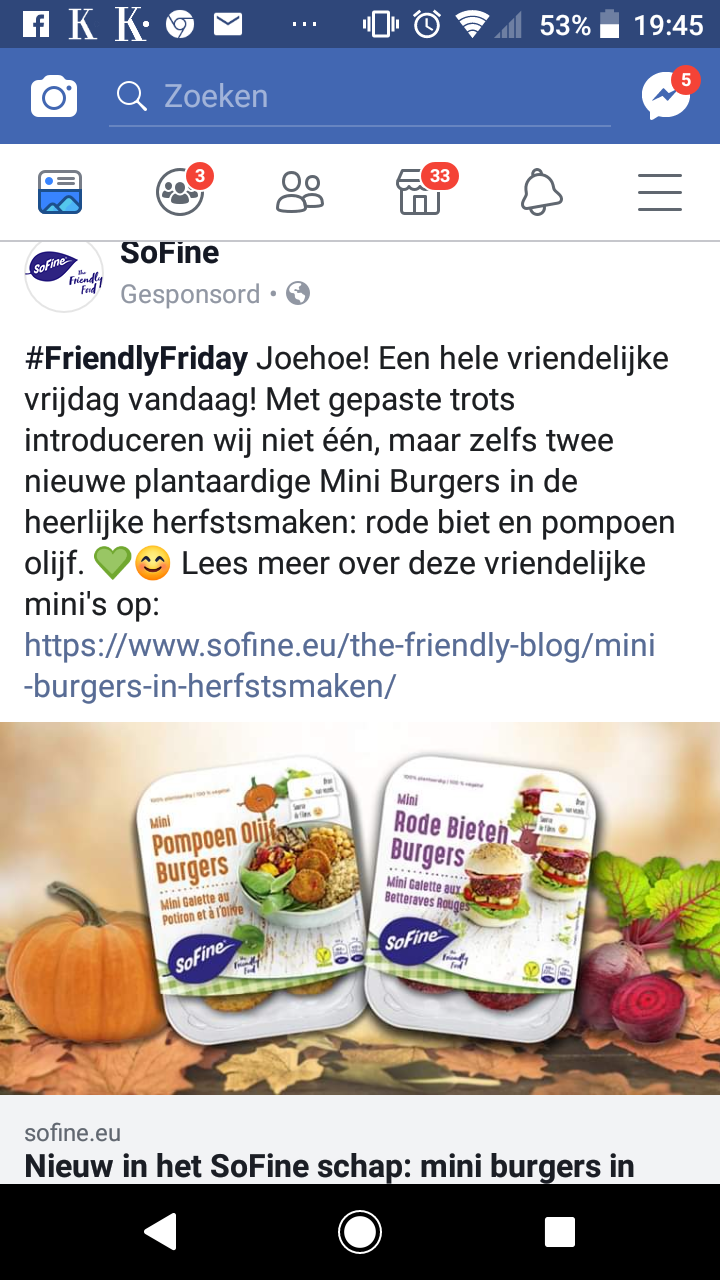Open the SoFine profile picture
The width and height of the screenshot is (720, 1280).
(x=64, y=274)
